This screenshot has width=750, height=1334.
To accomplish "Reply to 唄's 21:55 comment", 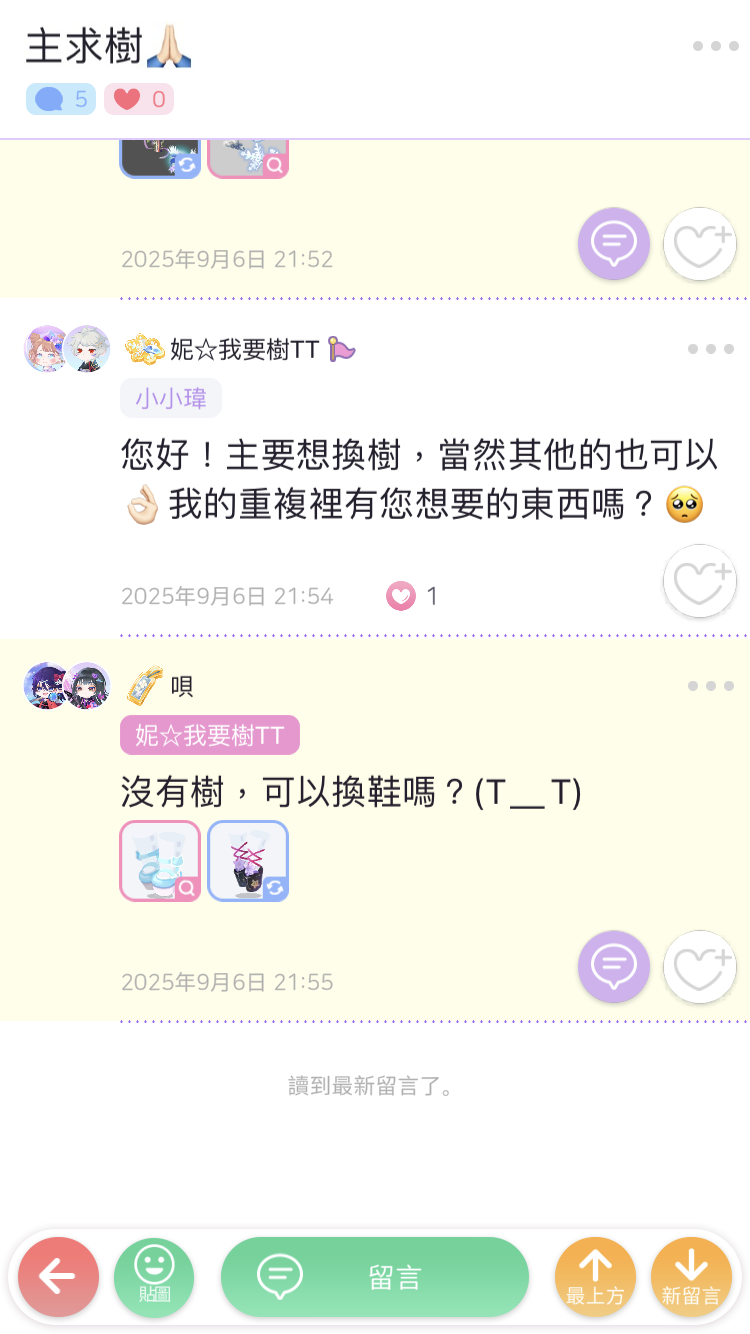I will (614, 966).
